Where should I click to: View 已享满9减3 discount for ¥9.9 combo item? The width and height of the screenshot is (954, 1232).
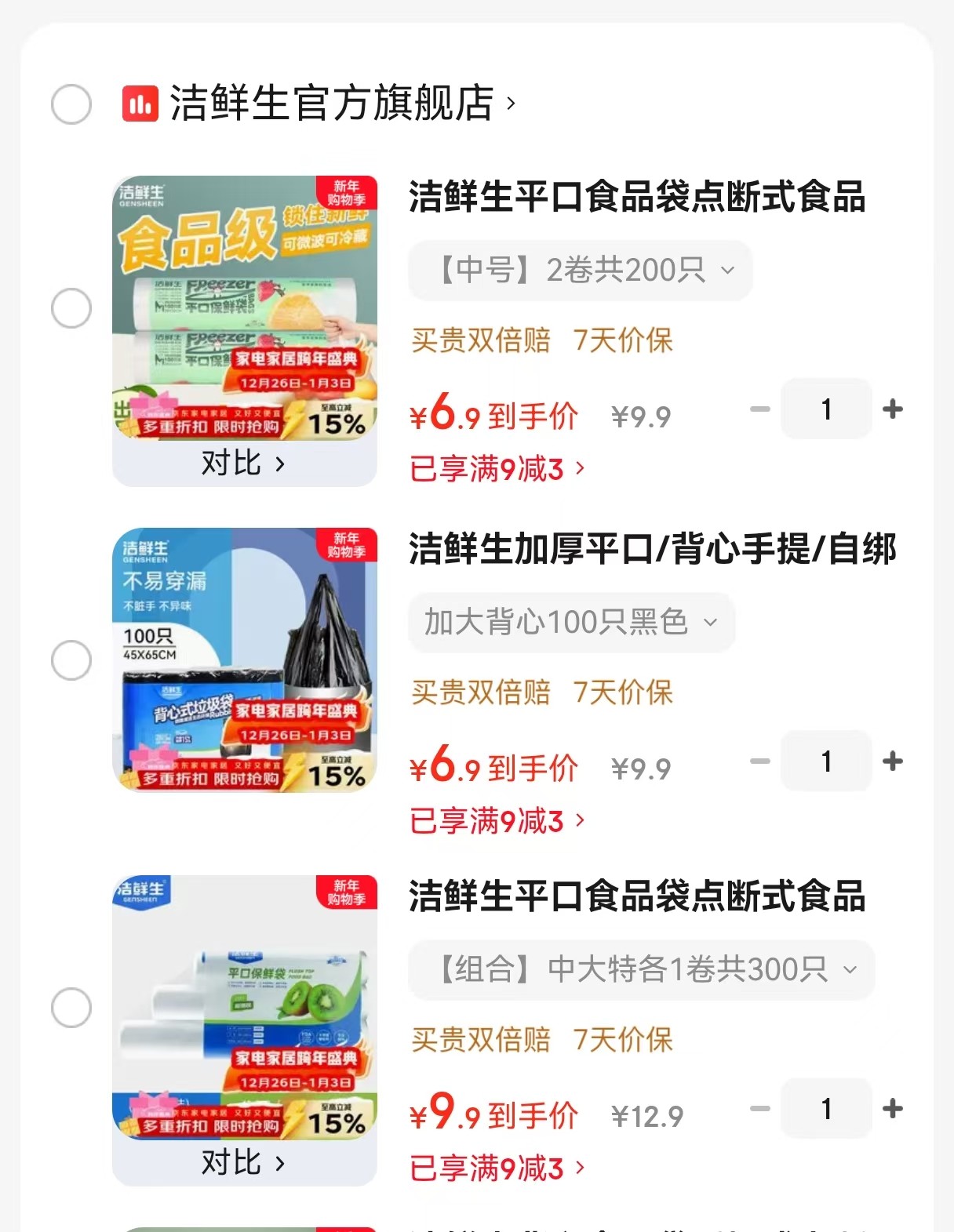tap(497, 1168)
